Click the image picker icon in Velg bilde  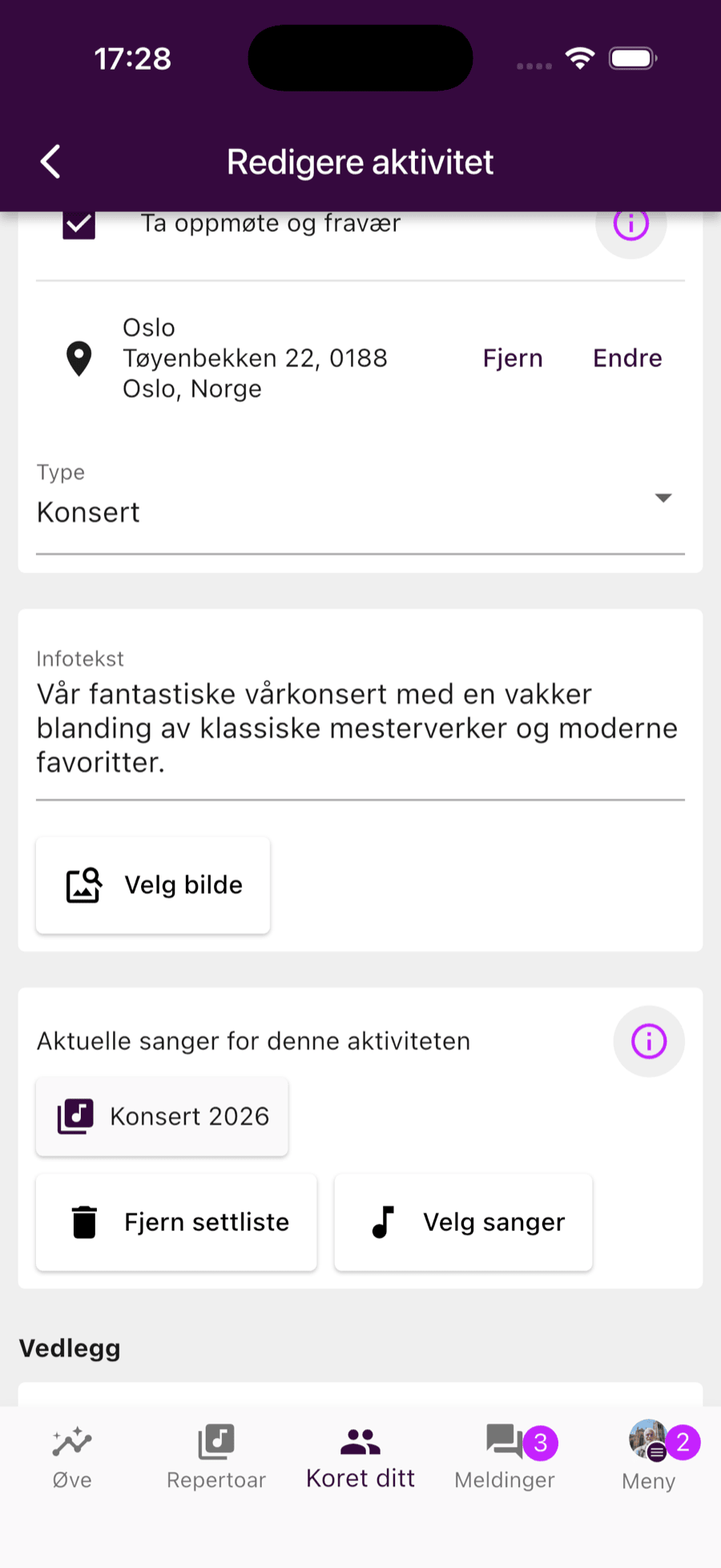click(x=83, y=885)
